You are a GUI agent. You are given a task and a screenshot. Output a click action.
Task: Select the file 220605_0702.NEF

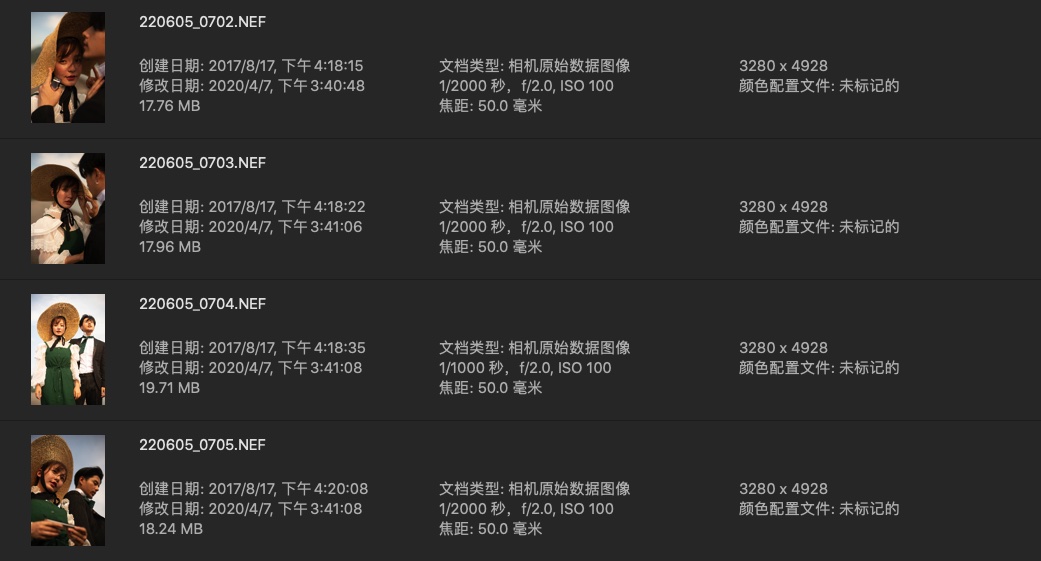[x=203, y=22]
